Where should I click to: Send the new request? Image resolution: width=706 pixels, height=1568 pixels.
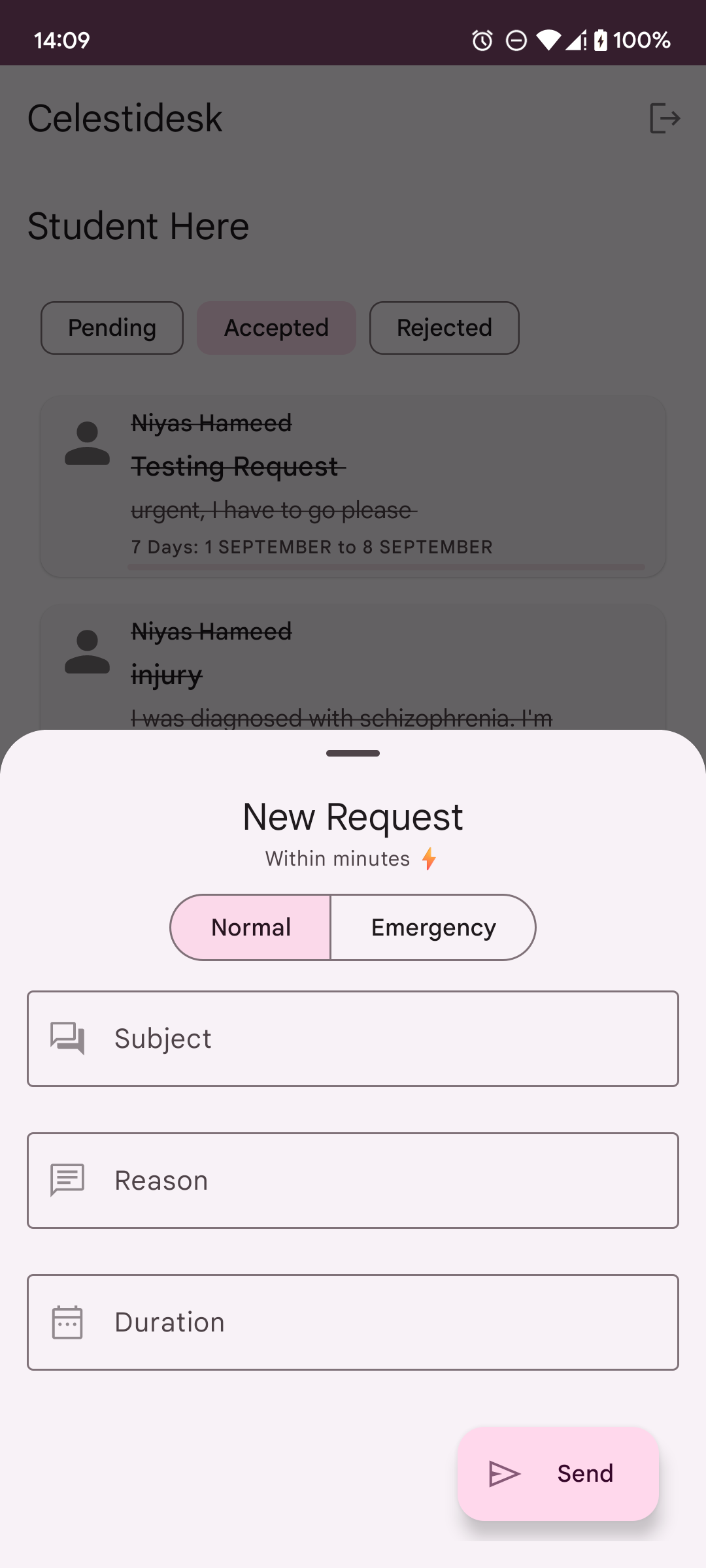(x=558, y=1474)
